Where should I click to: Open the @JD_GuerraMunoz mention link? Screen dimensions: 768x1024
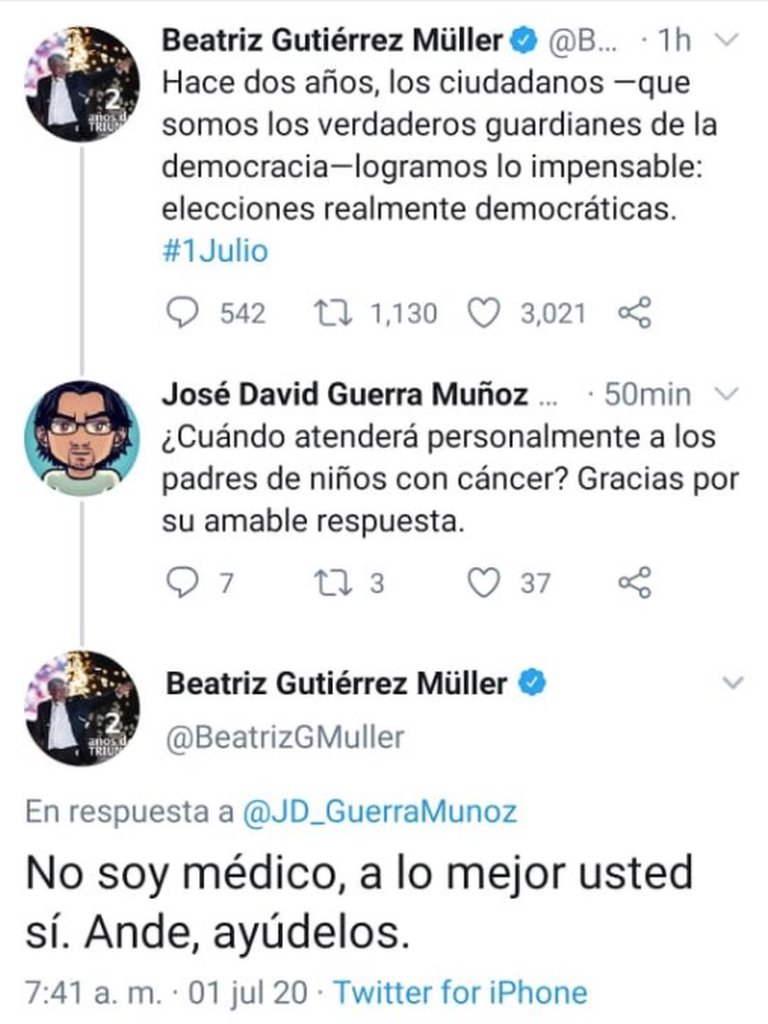tap(379, 811)
